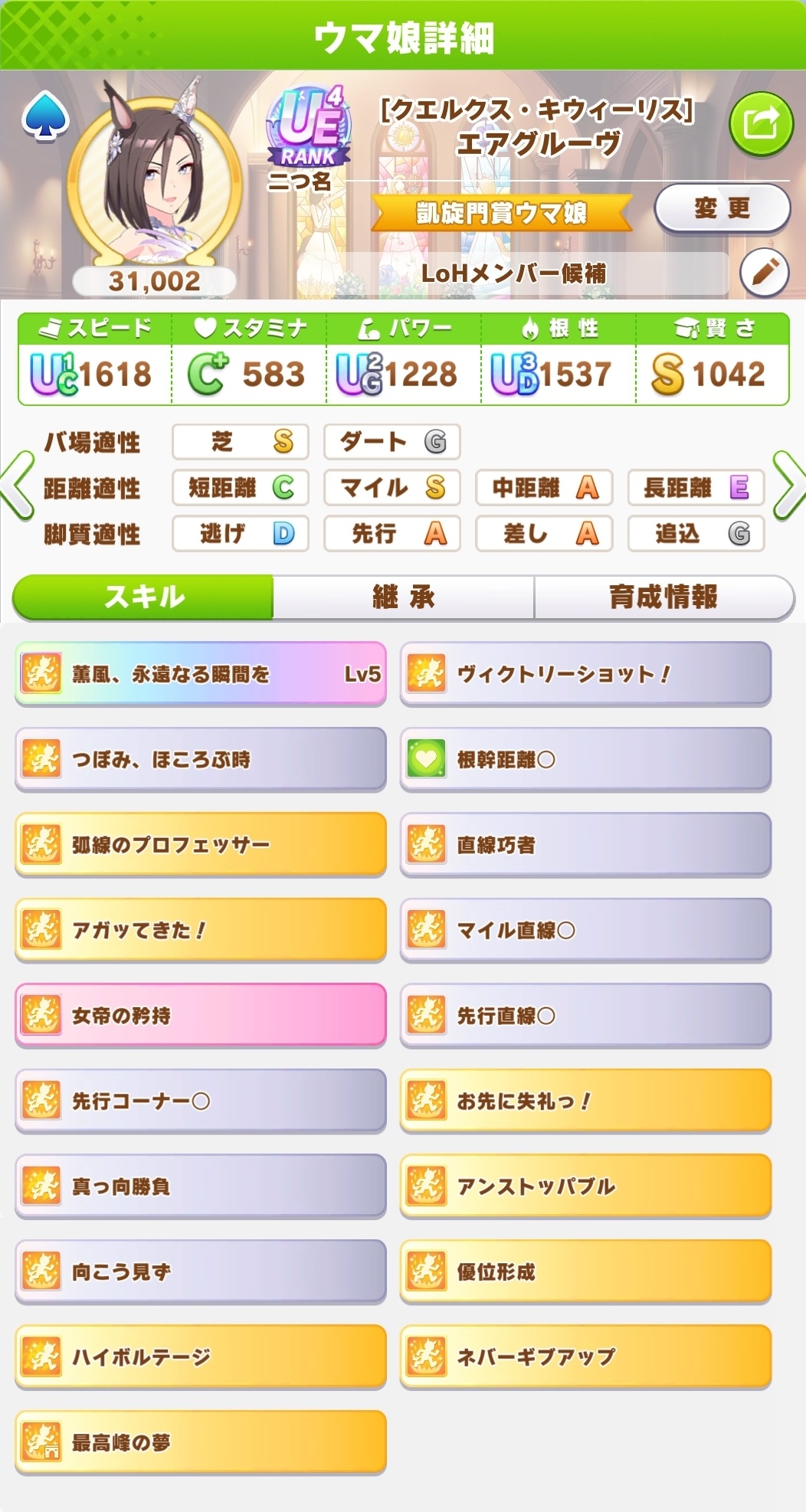Tap the green share icon
This screenshot has height=1512, width=806.
[x=760, y=124]
